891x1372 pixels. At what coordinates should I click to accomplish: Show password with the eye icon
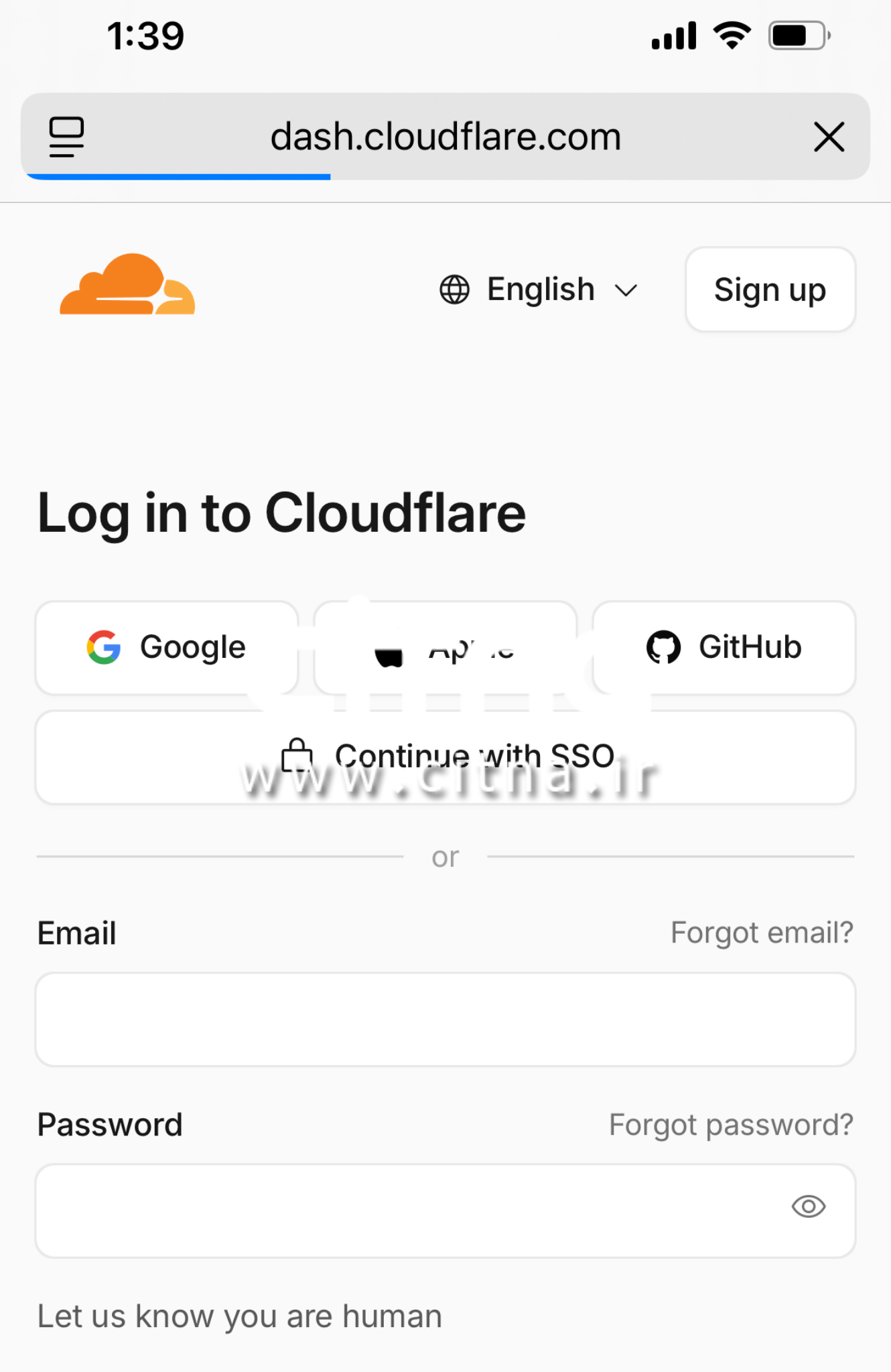(808, 1207)
